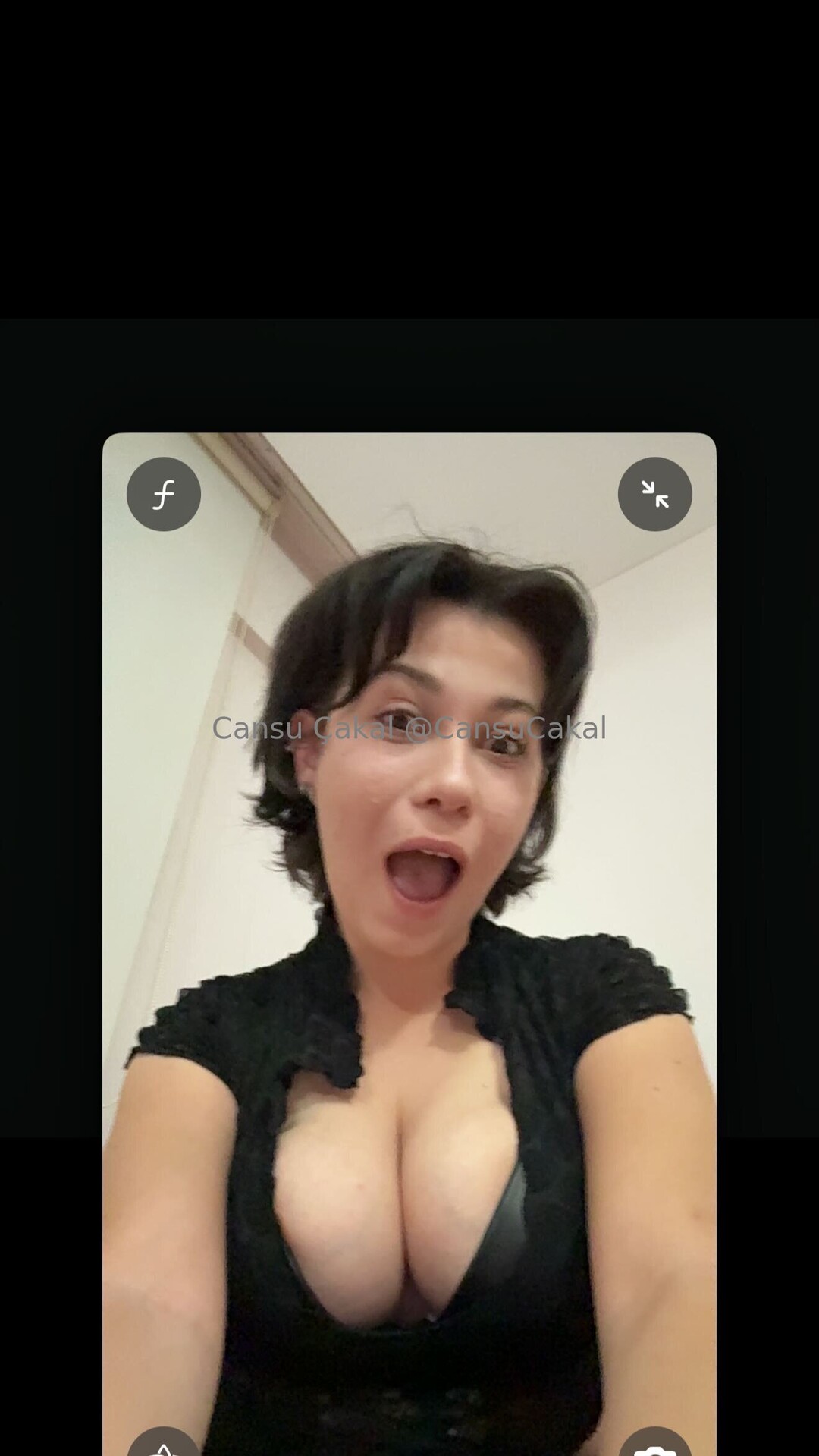Select the name Cansu Çakal overlay
This screenshot has width=819, height=1456.
(303, 728)
